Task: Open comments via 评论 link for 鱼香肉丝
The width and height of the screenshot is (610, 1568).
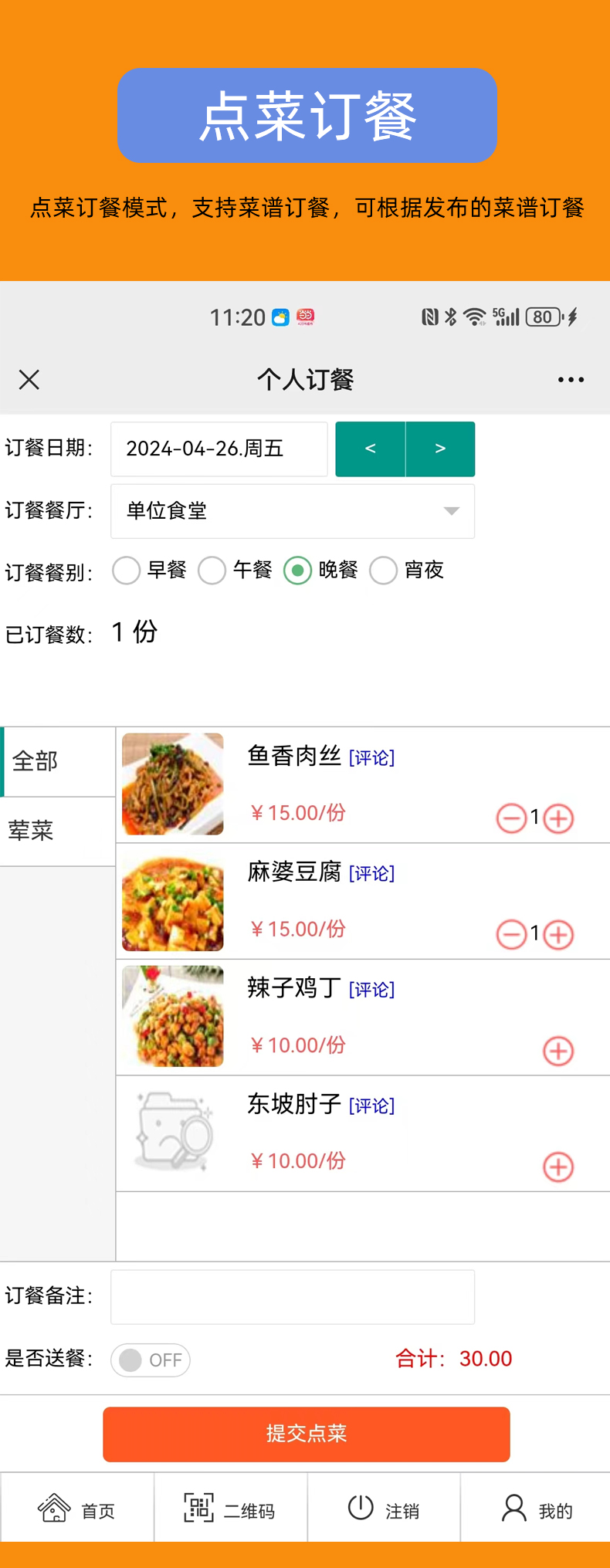Action: pyautogui.click(x=373, y=757)
